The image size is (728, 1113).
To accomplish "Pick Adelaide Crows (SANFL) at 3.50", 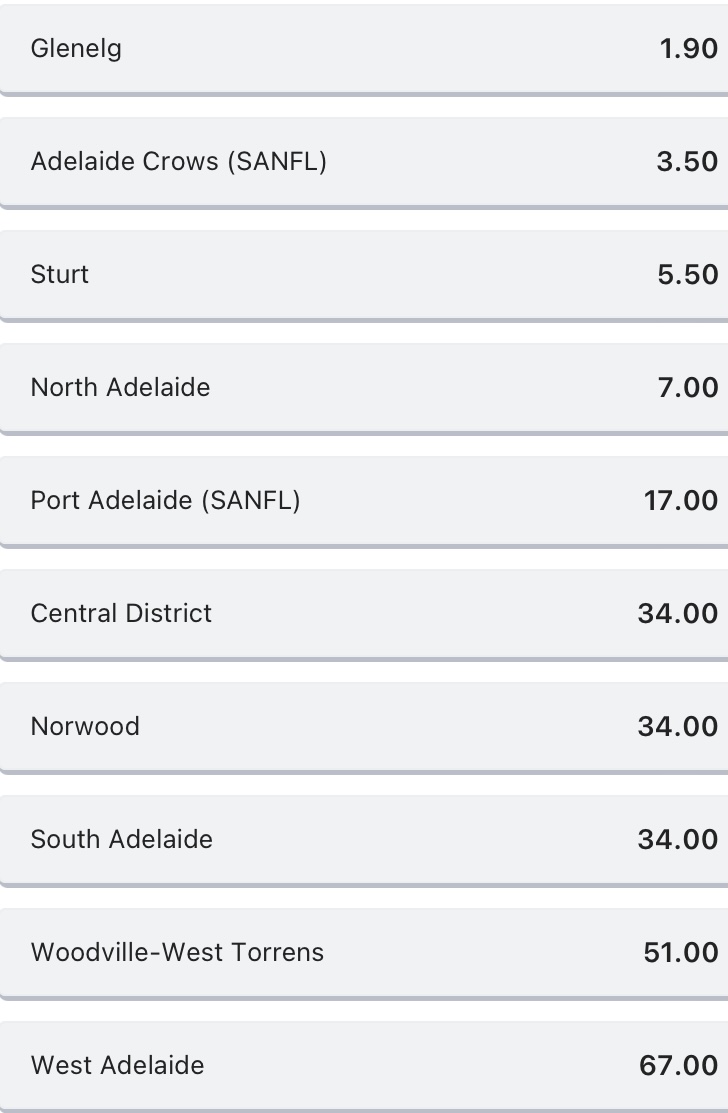I will (x=364, y=161).
